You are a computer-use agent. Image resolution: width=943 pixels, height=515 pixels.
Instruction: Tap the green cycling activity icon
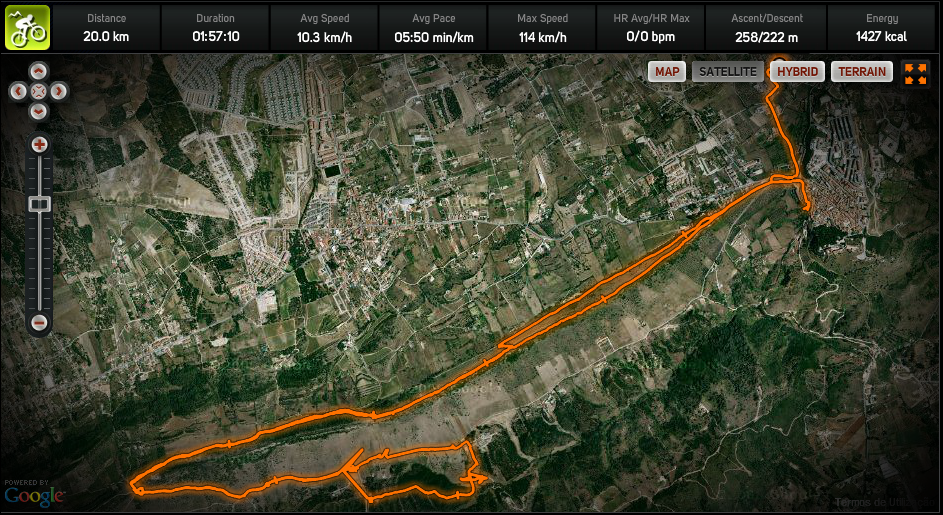pyautogui.click(x=27, y=27)
